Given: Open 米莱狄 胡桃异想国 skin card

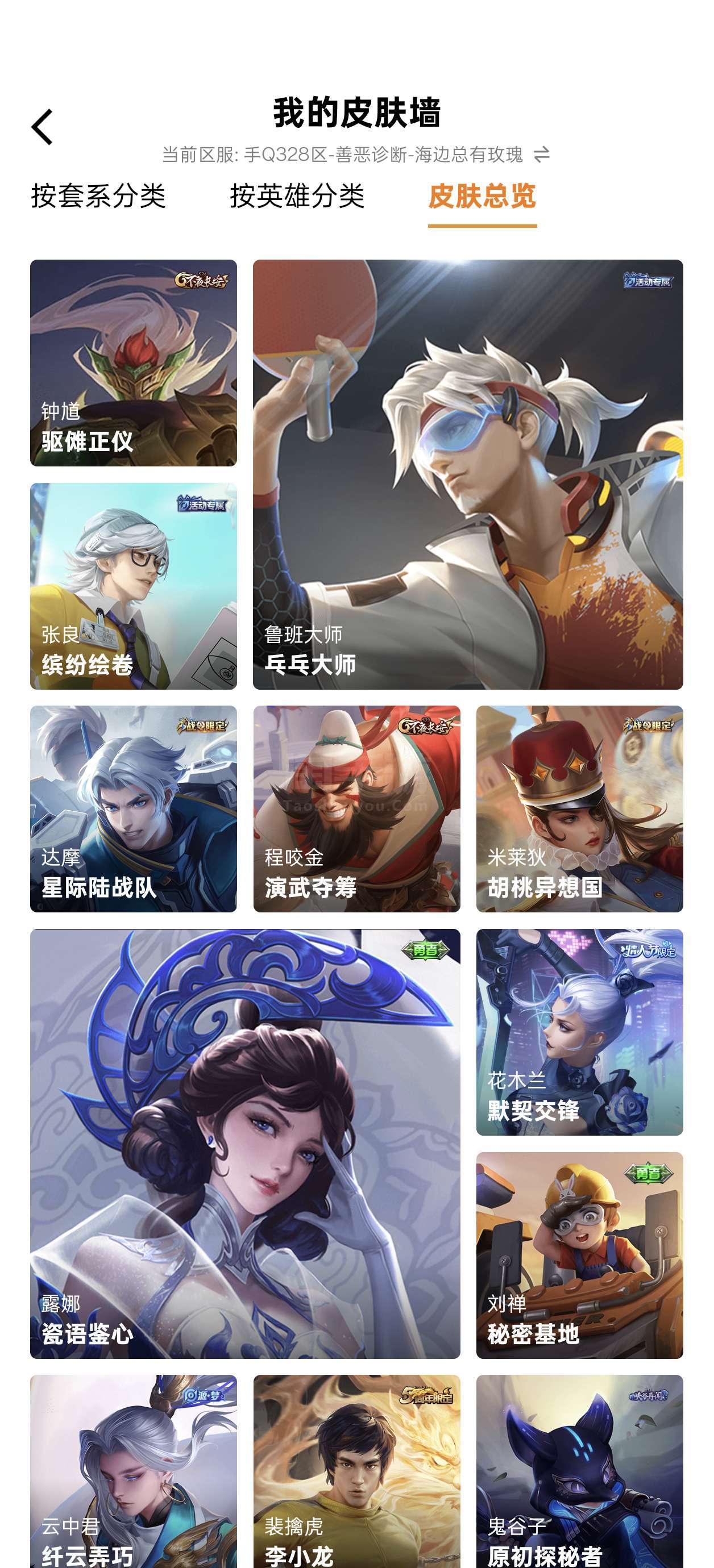Looking at the screenshot, I should tap(579, 808).
